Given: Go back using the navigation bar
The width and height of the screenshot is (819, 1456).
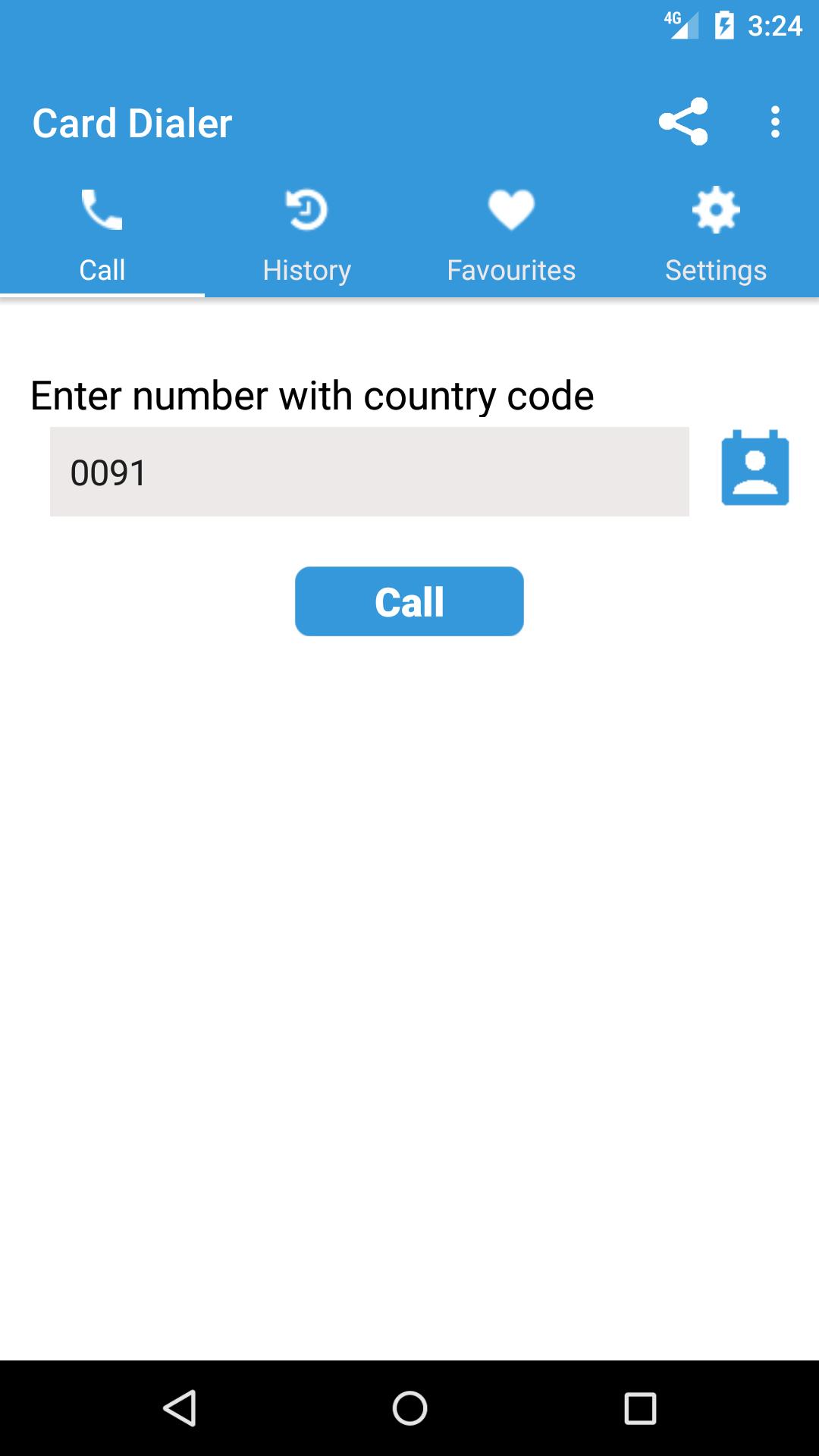Looking at the screenshot, I should (x=180, y=1408).
